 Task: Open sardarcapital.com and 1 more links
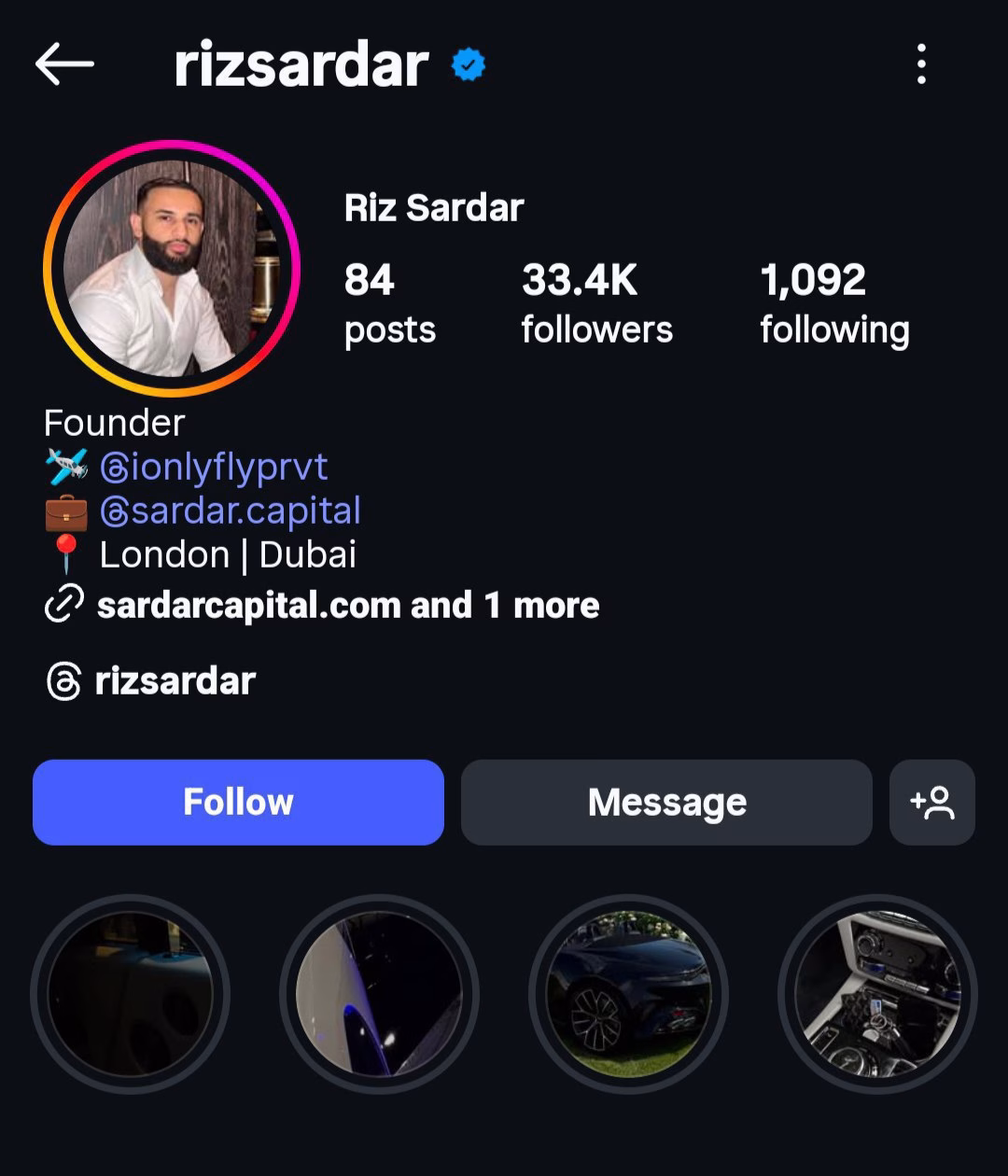(x=347, y=606)
